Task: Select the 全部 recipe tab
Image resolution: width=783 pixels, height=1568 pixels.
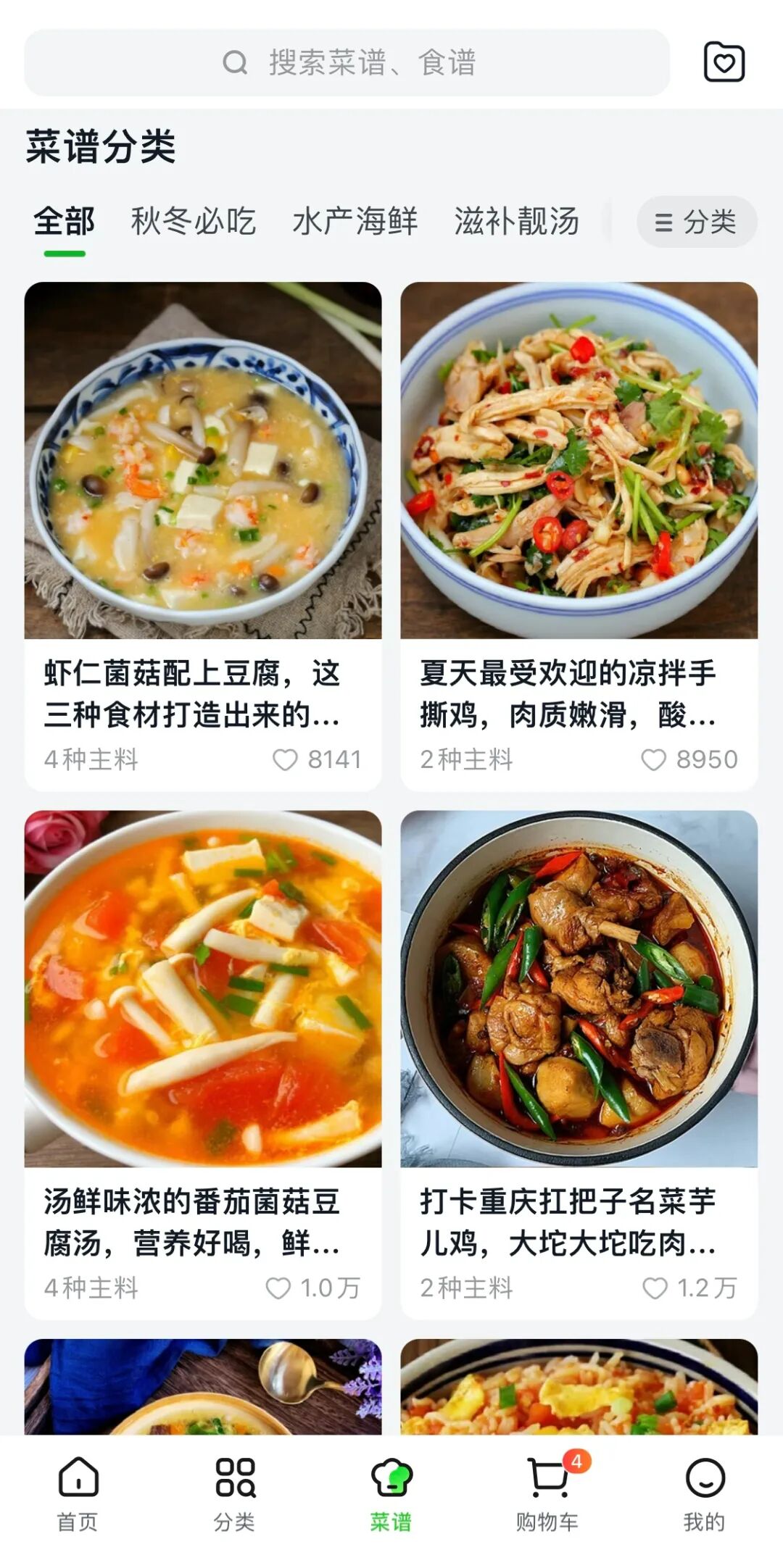Action: 65,222
